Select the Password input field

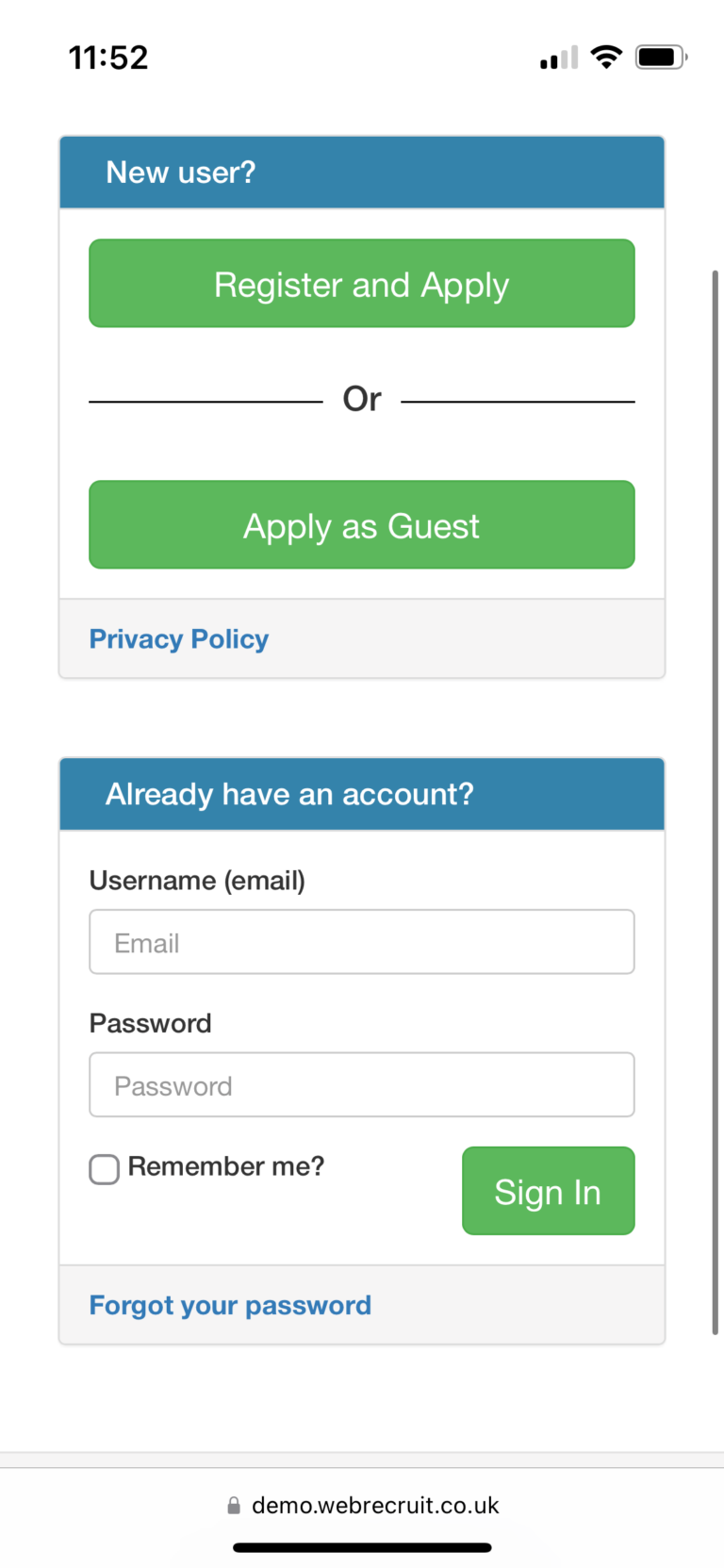point(361,1085)
